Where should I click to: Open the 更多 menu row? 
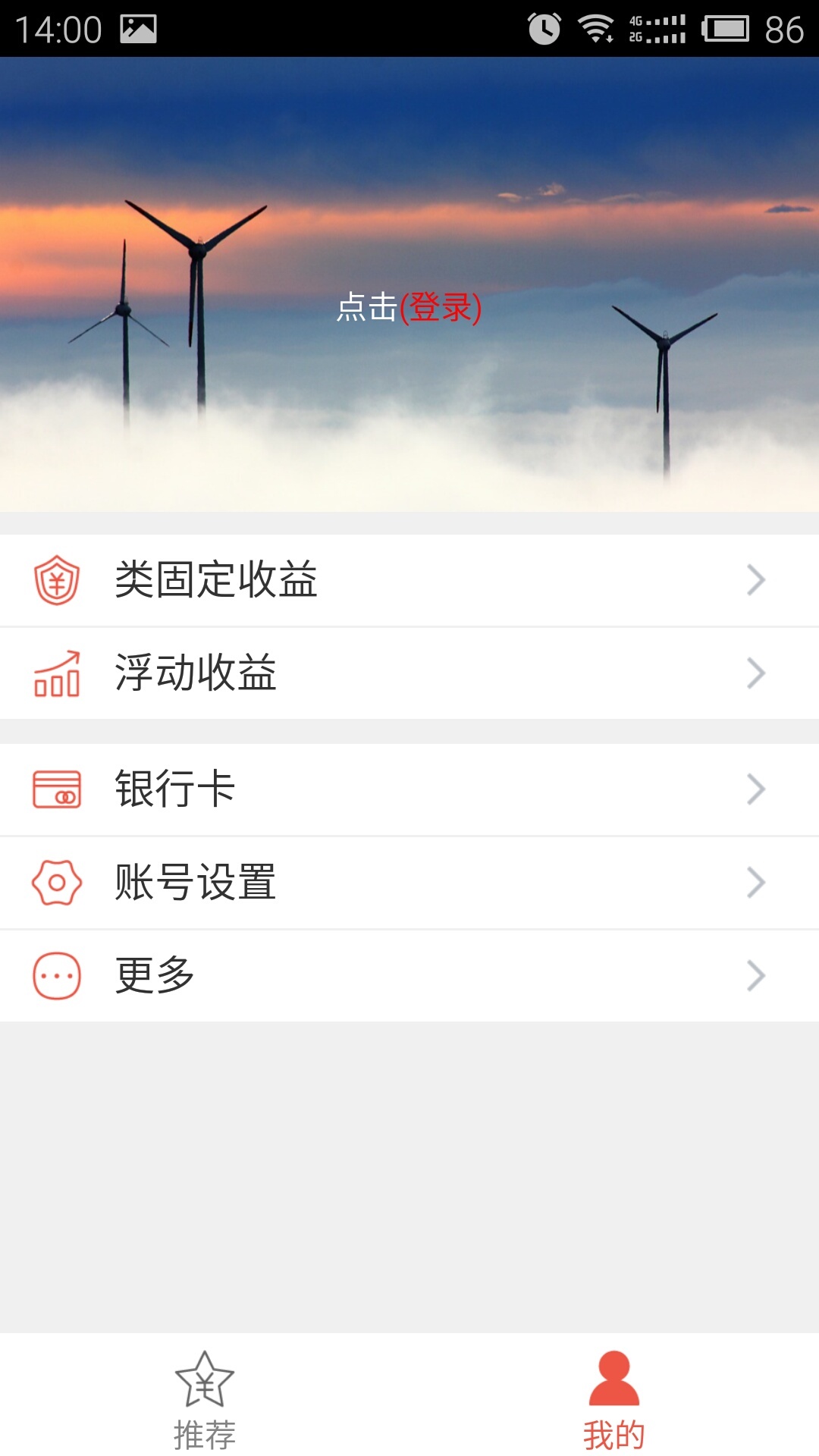pyautogui.click(x=409, y=976)
